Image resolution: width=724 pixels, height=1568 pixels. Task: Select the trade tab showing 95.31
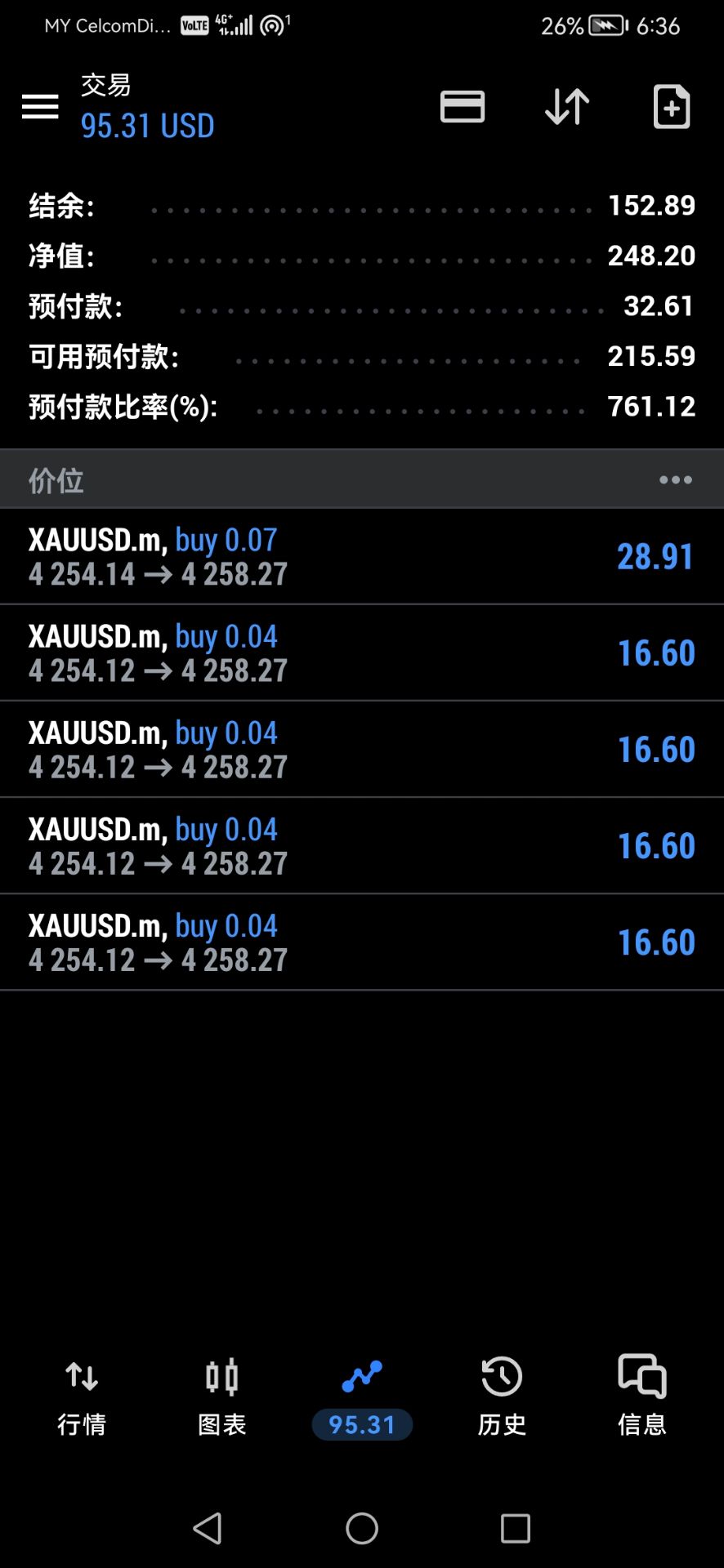tap(362, 1398)
